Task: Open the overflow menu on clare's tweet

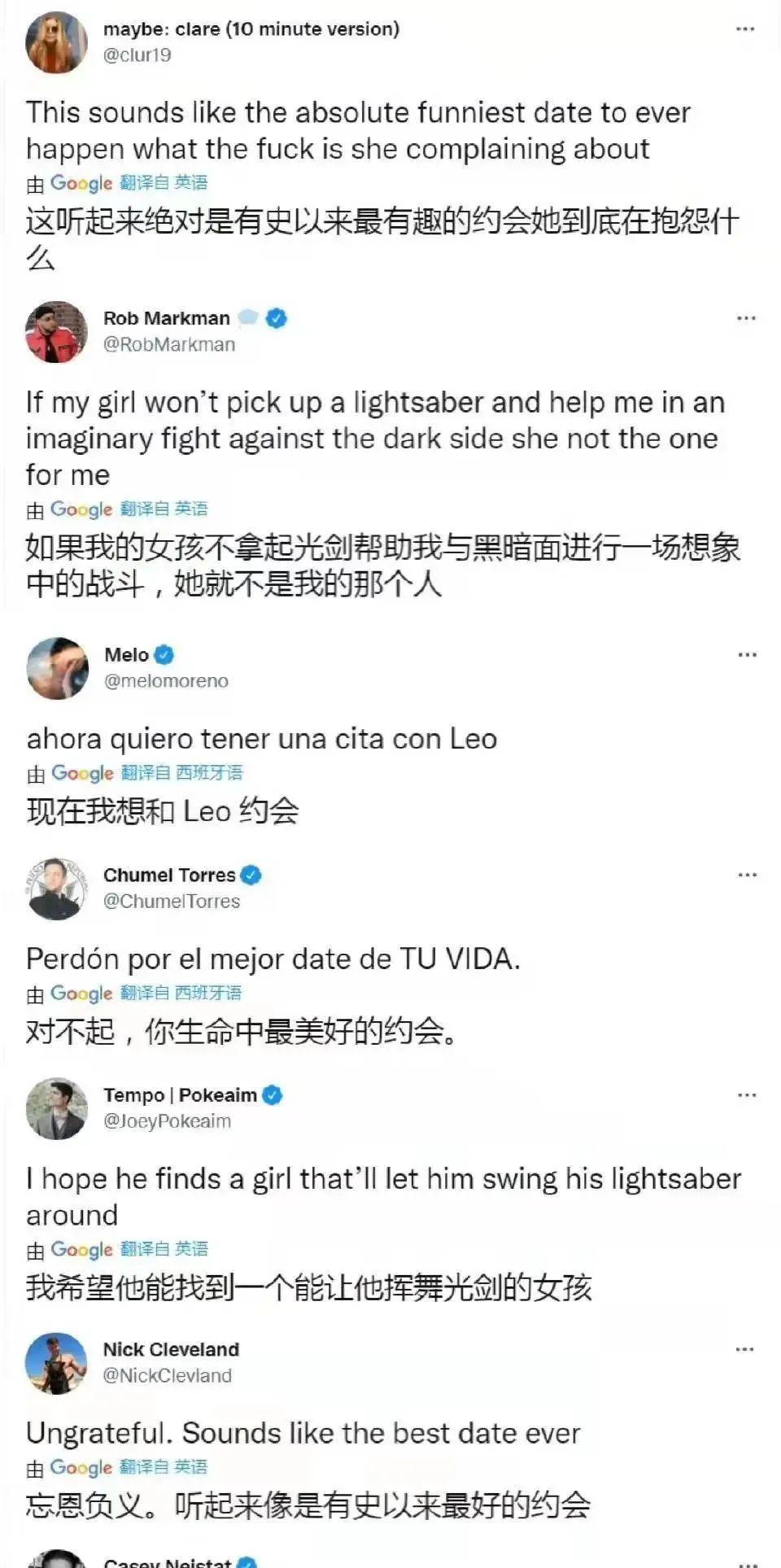Action: click(x=745, y=29)
